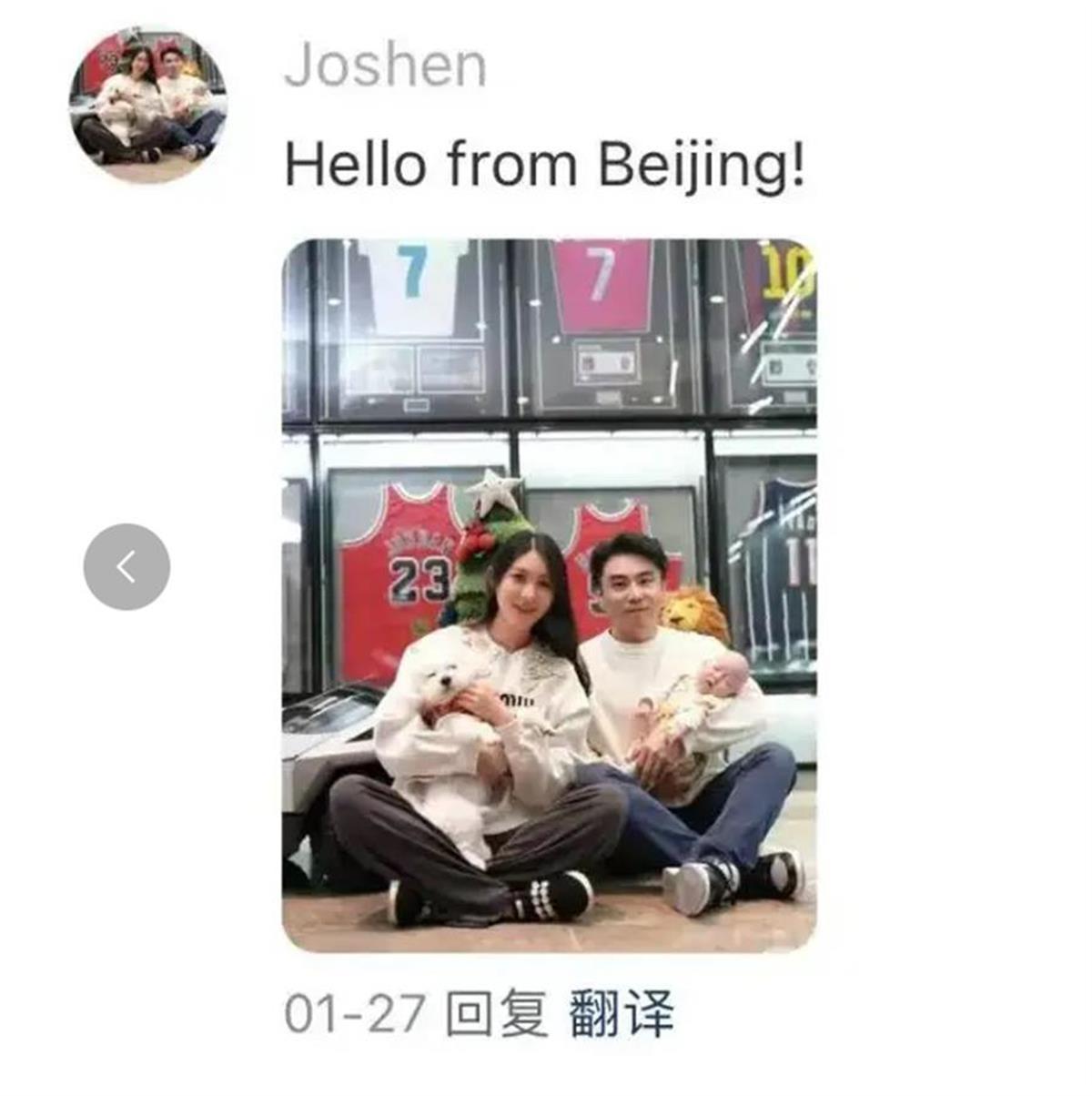
Task: Open Joshen's username link
Action: (x=385, y=66)
